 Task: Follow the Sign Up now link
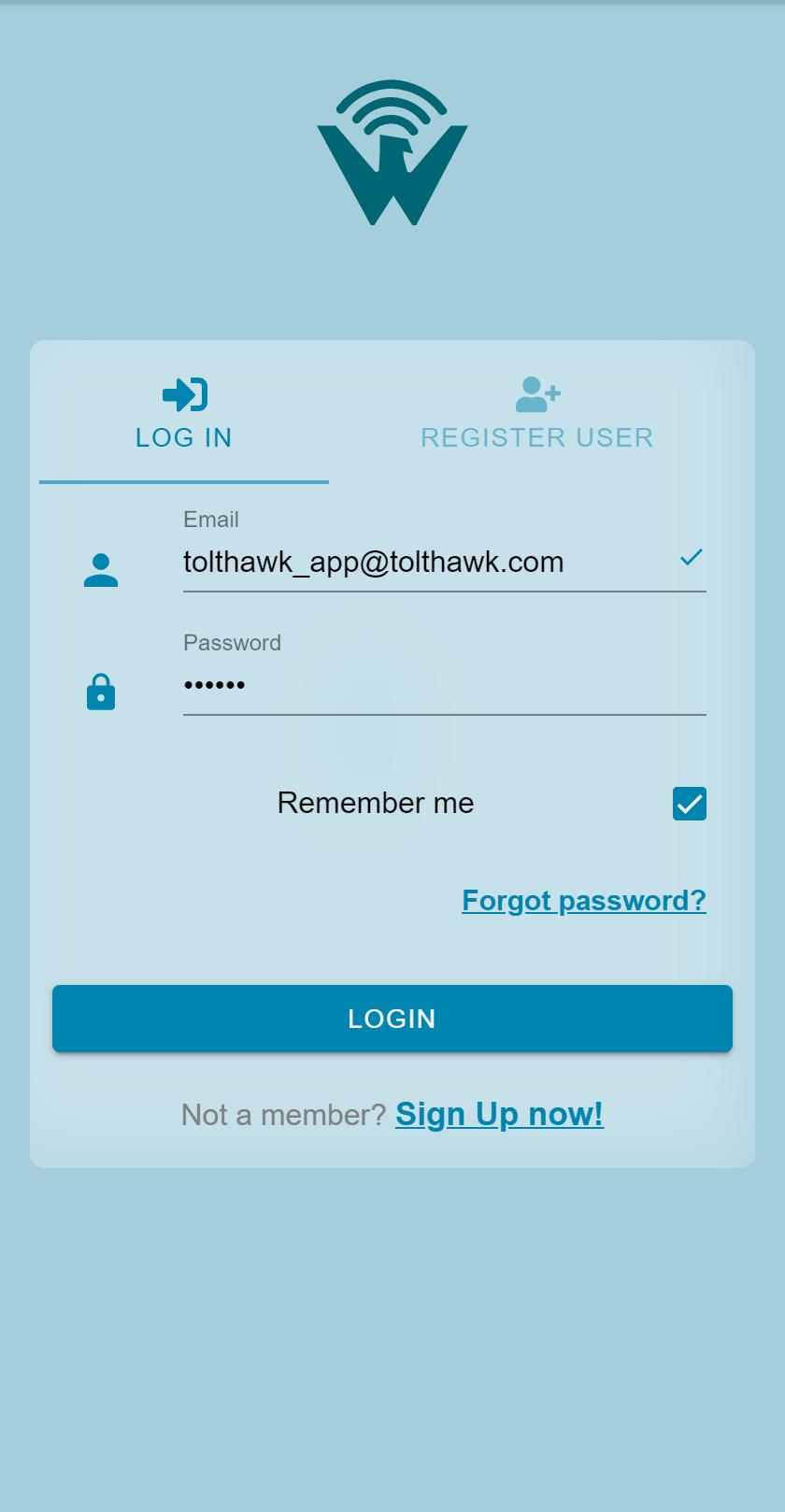[499, 1114]
